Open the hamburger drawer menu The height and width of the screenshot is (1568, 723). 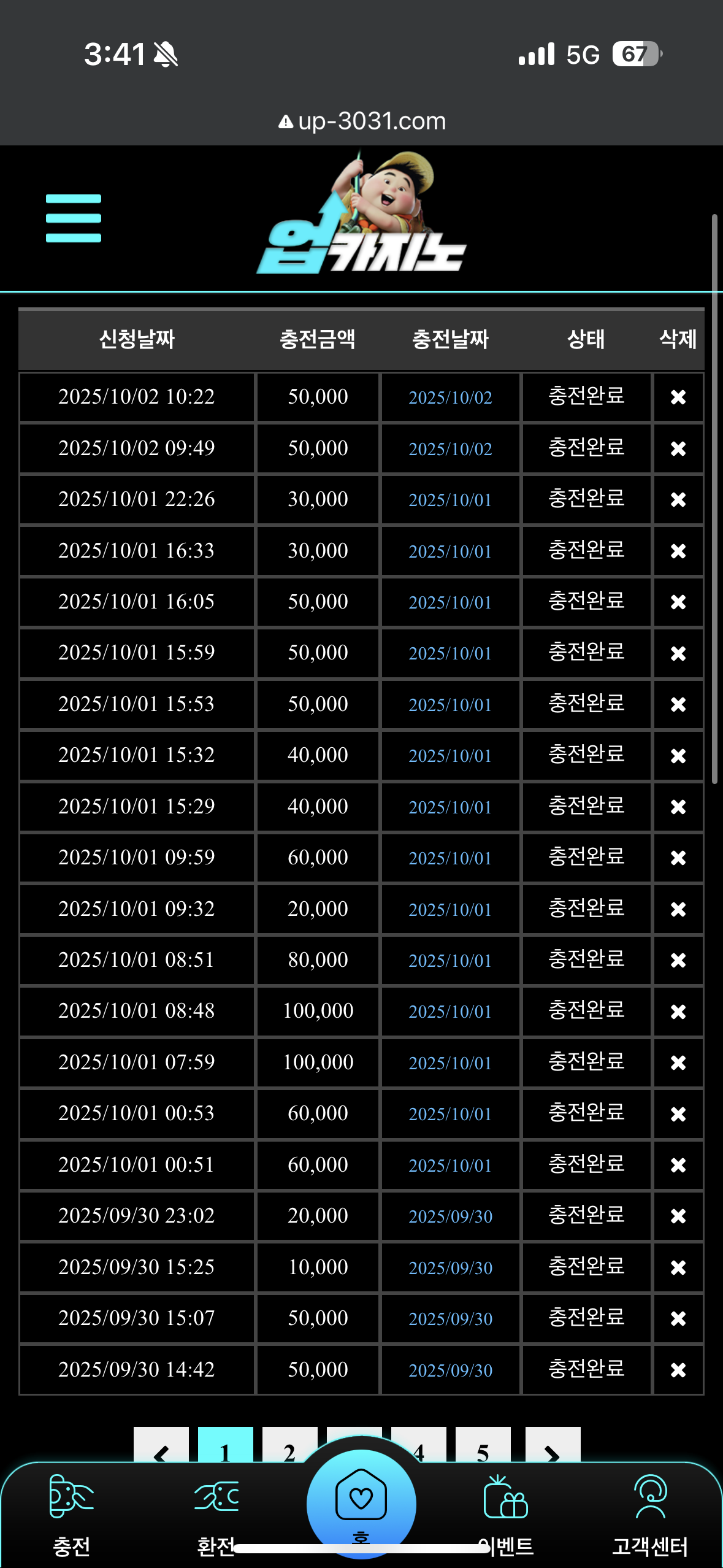(73, 218)
